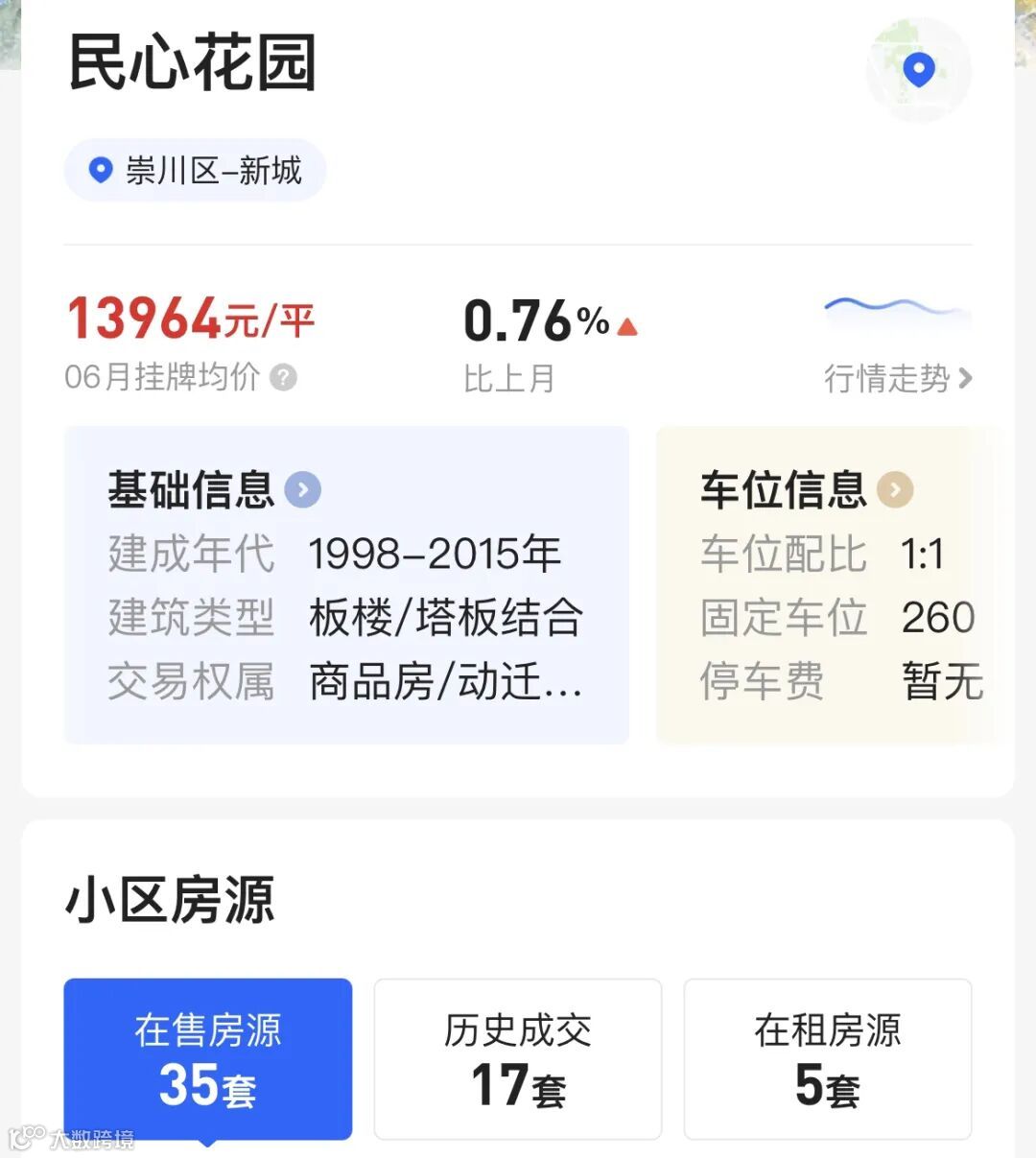The image size is (1036, 1158).
Task: Switch to 在租房源 5套 tab
Action: tap(828, 1059)
